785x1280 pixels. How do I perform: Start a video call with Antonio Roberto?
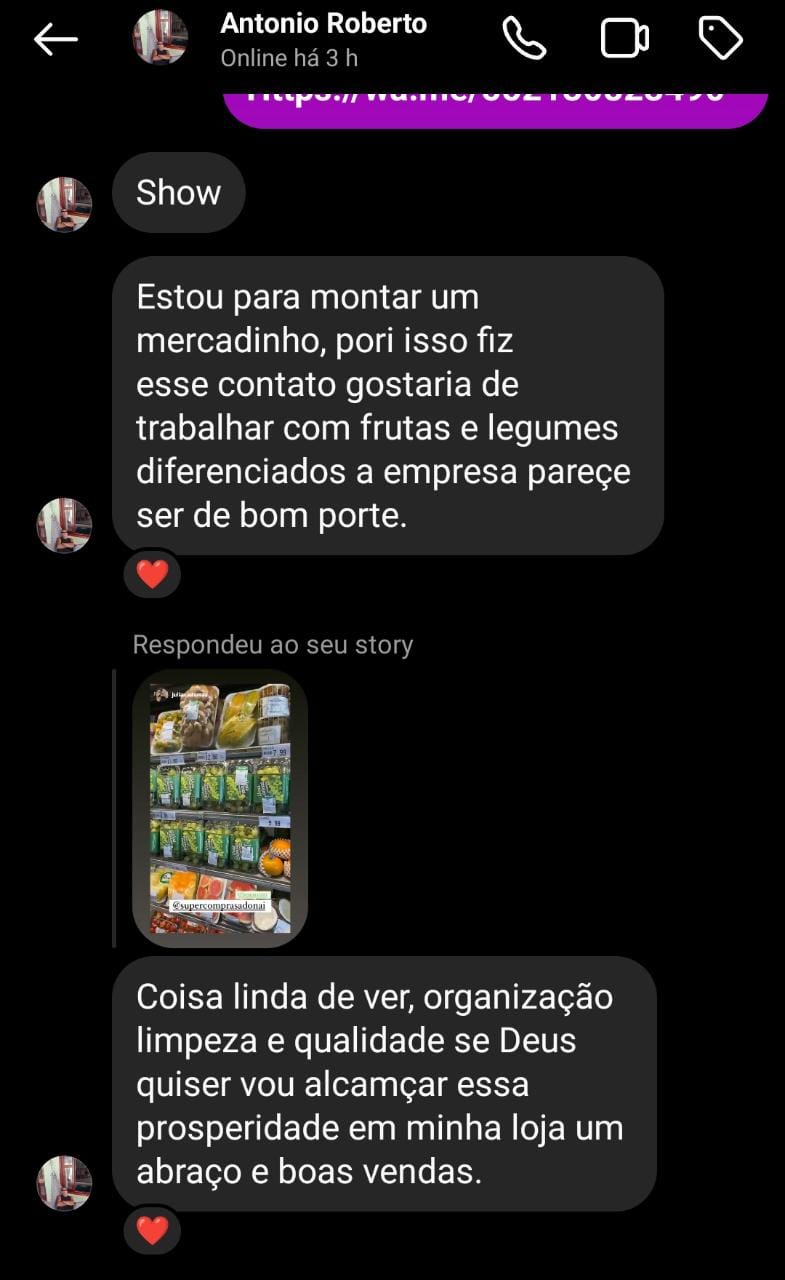[624, 39]
